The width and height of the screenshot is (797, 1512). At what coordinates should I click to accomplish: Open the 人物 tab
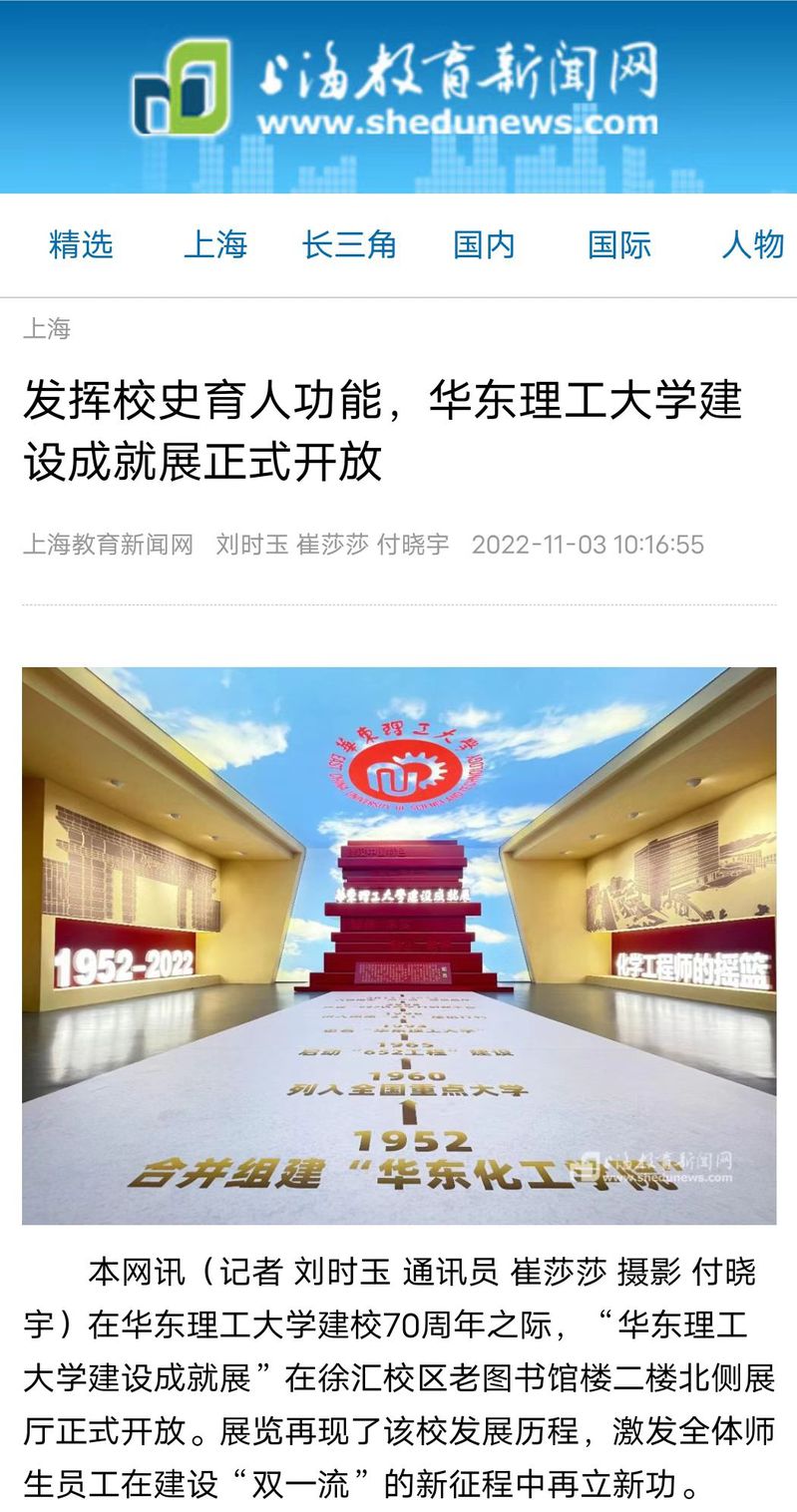click(752, 244)
